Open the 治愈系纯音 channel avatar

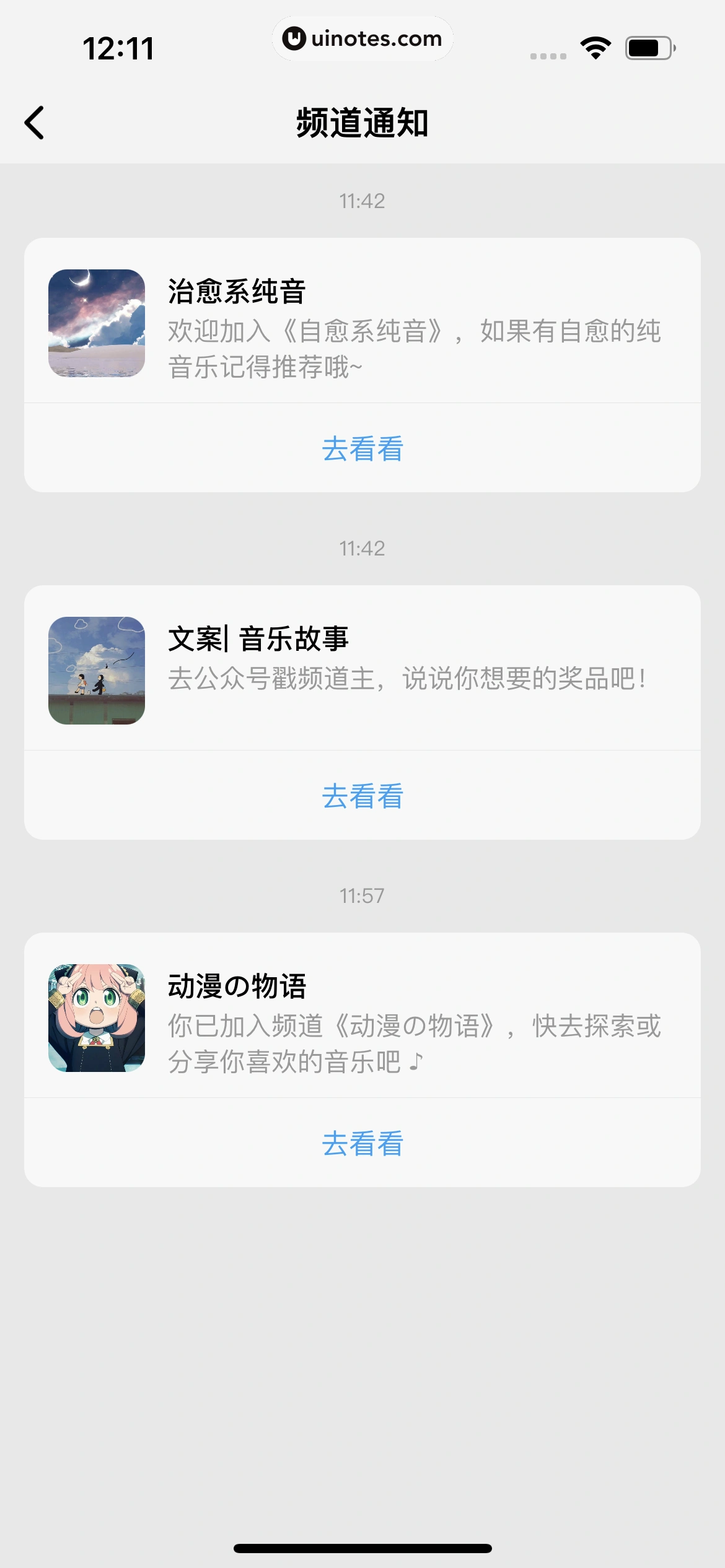pos(97,323)
